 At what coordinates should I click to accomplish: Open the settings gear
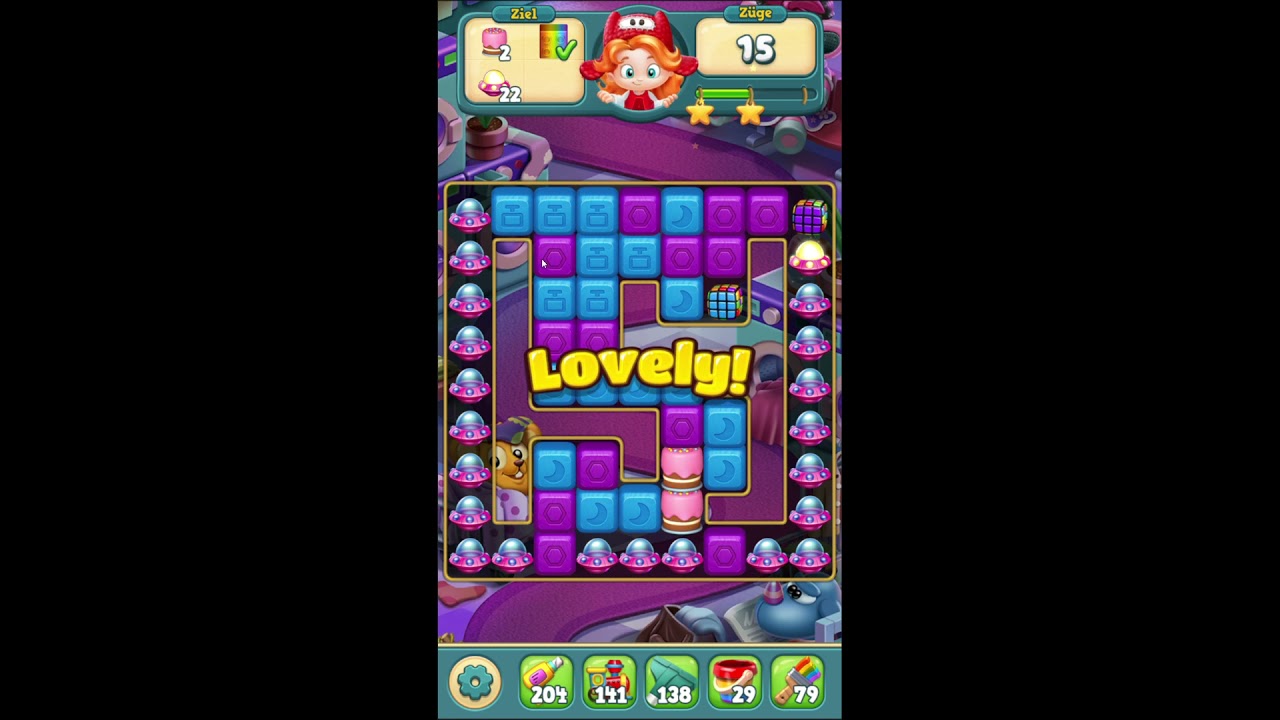pos(475,682)
